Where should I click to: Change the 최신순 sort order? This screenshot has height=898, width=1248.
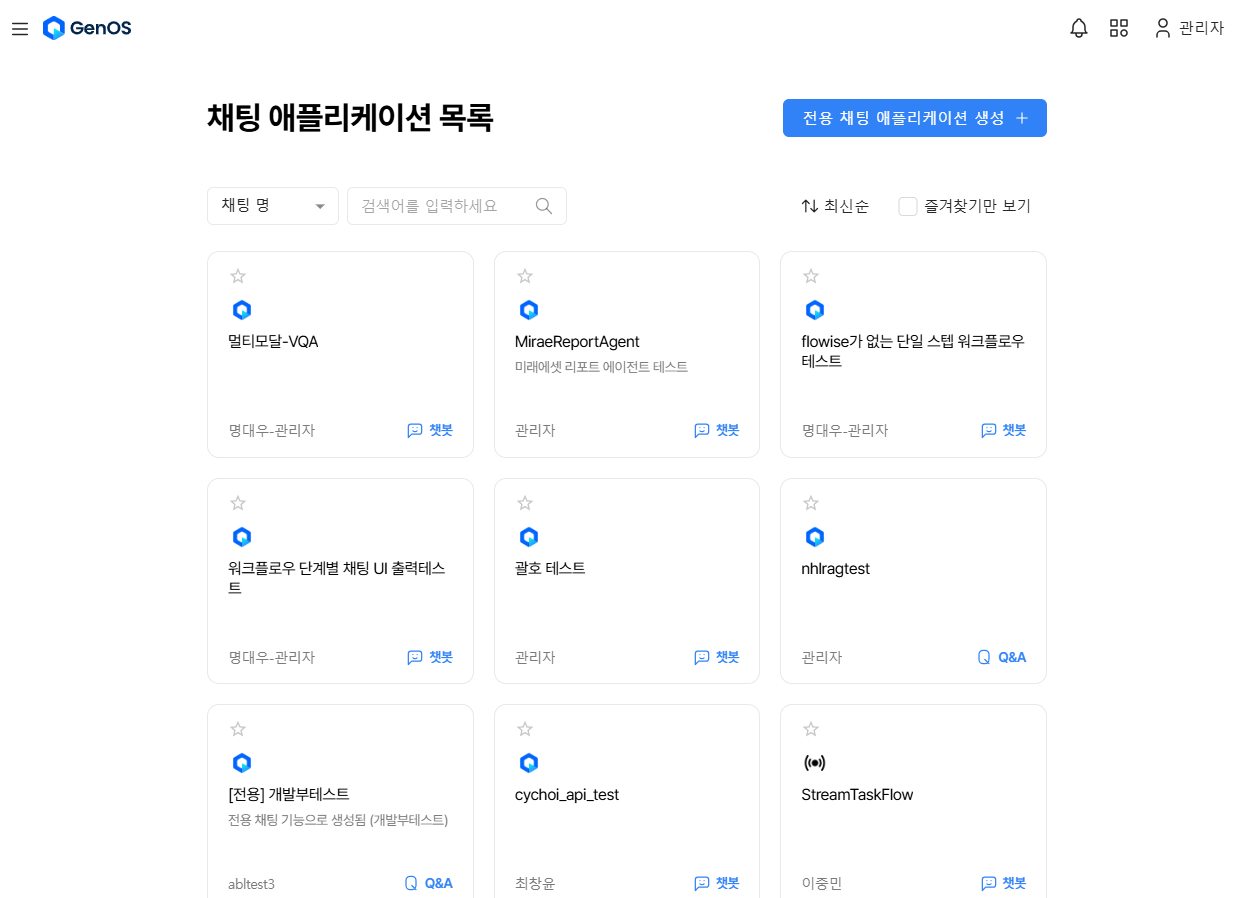[835, 206]
